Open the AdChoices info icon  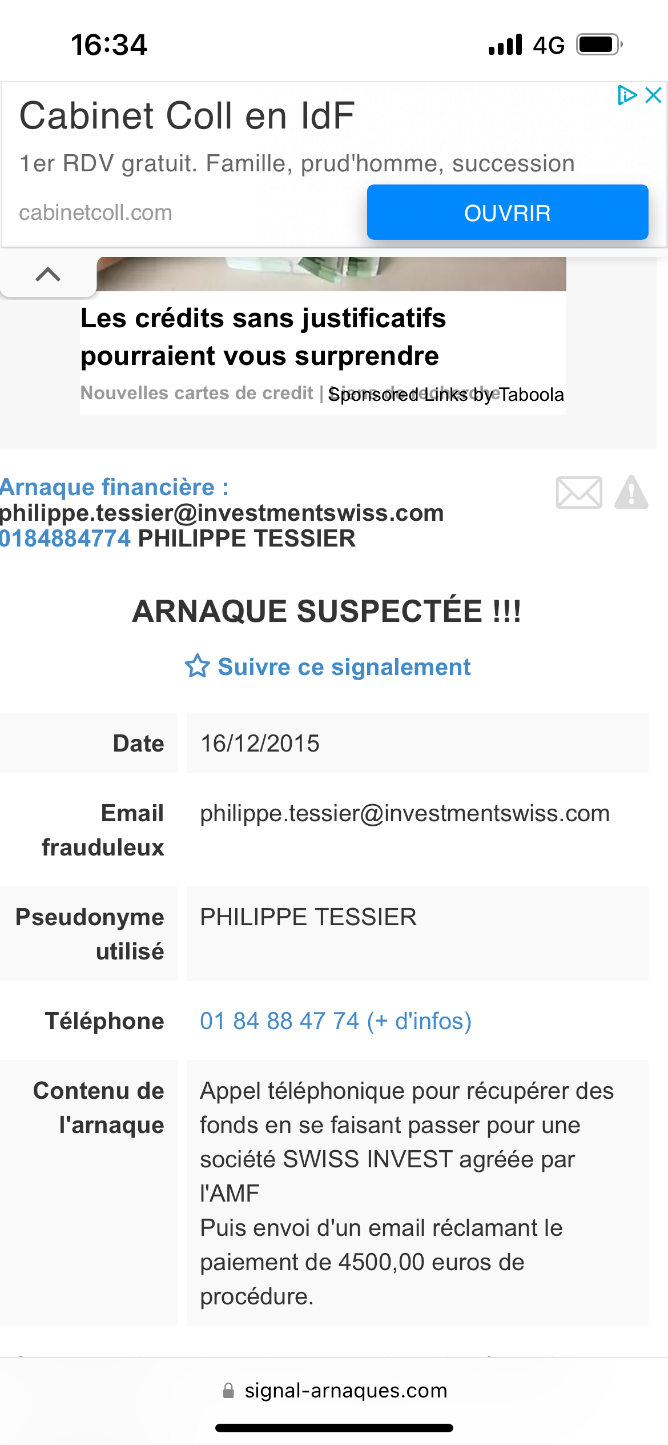627,96
